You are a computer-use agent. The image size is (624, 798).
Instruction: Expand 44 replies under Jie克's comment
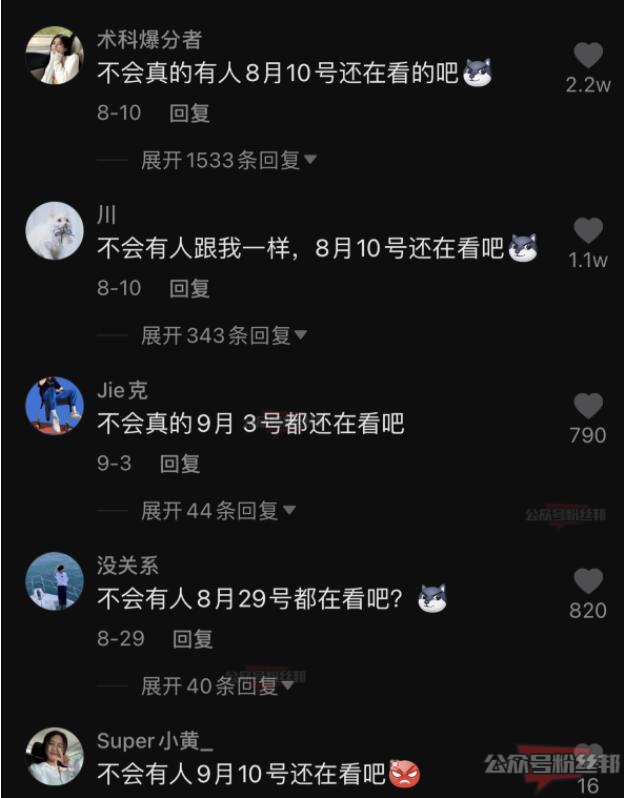218,511
